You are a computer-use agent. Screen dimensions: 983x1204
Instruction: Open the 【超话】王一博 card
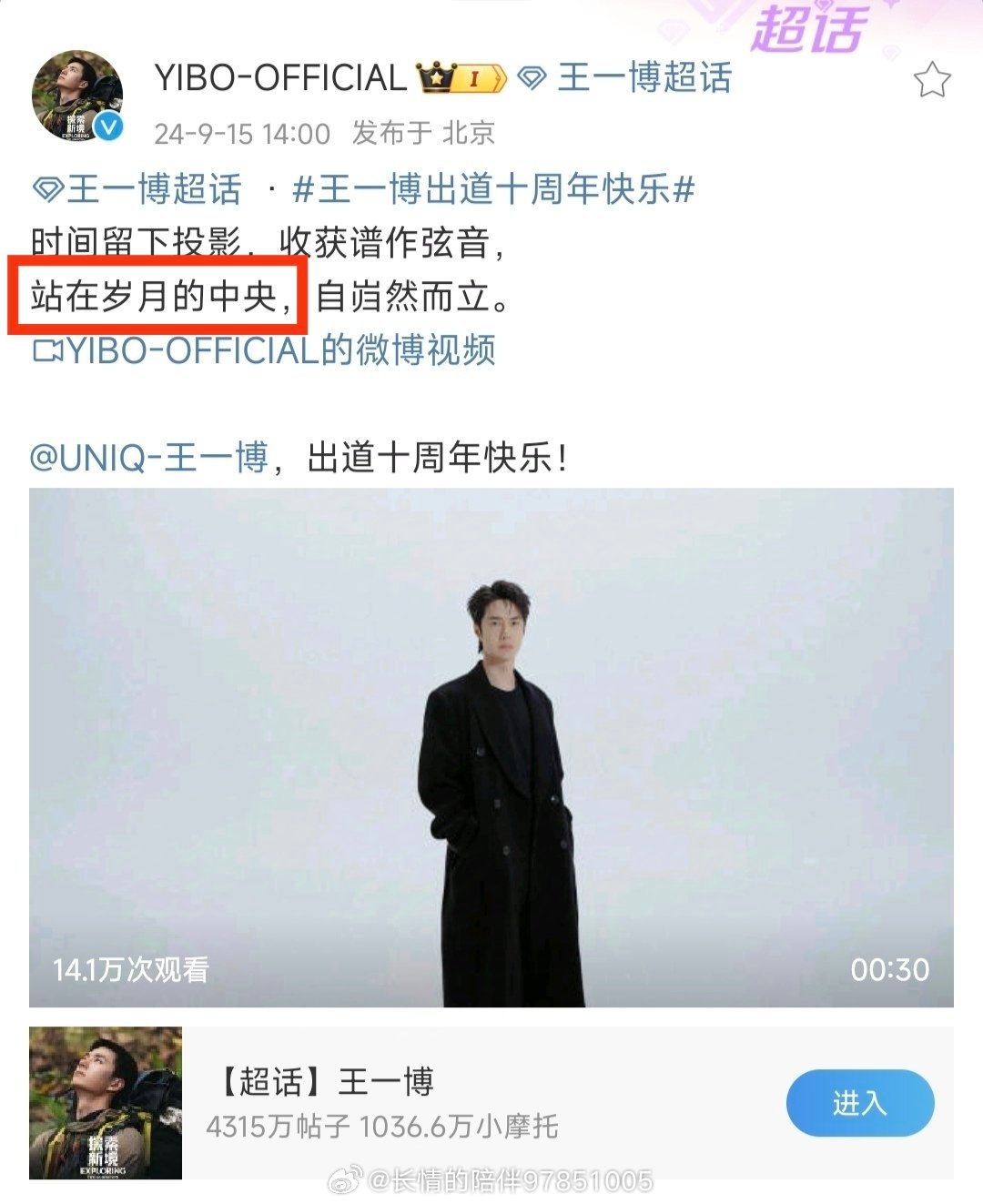(382, 1103)
